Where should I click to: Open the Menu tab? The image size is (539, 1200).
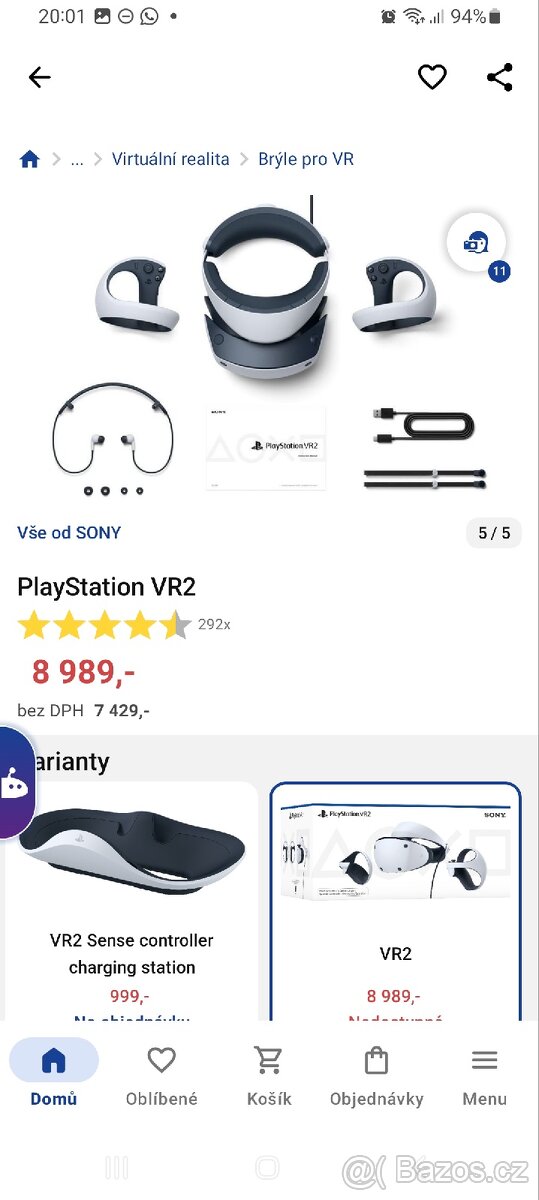[x=485, y=1073]
